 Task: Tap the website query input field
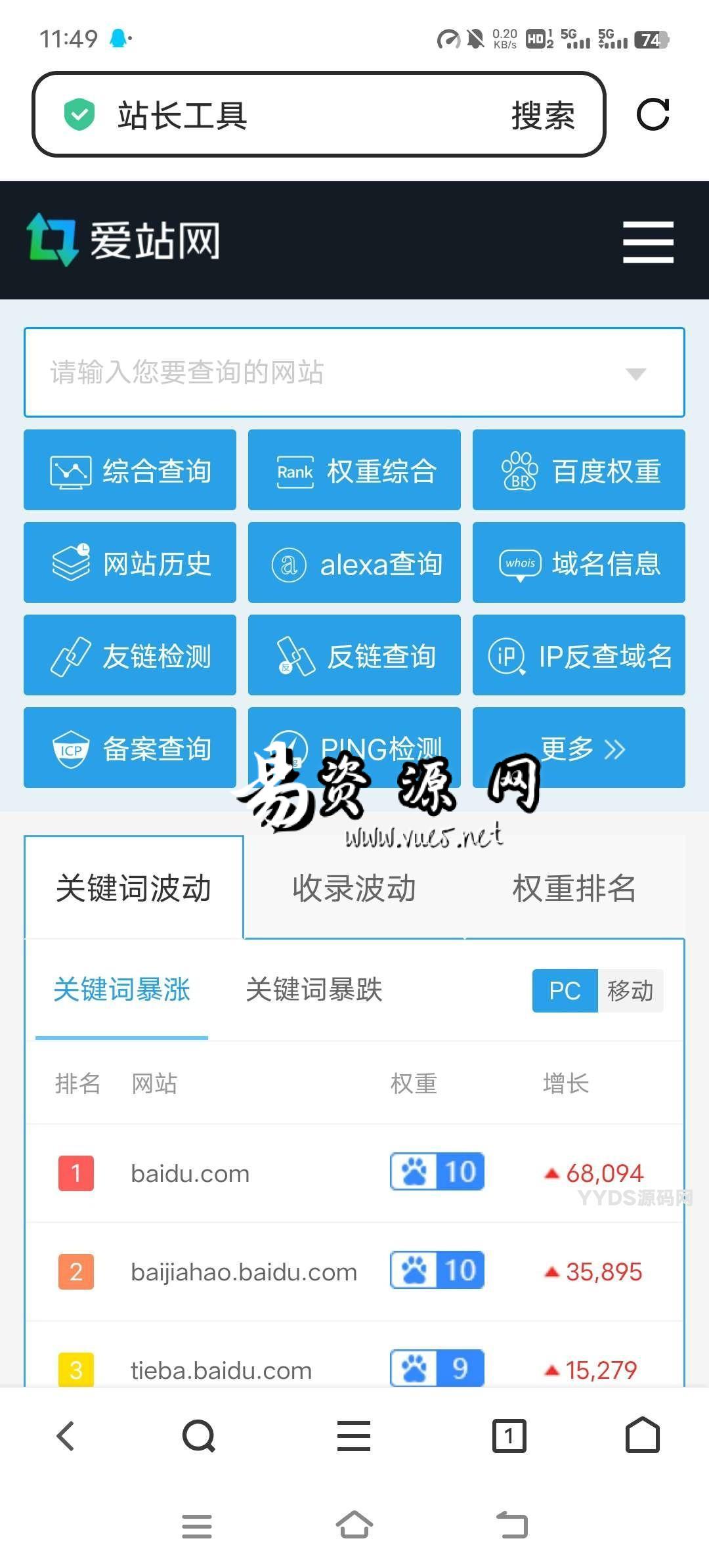pyautogui.click(x=354, y=372)
